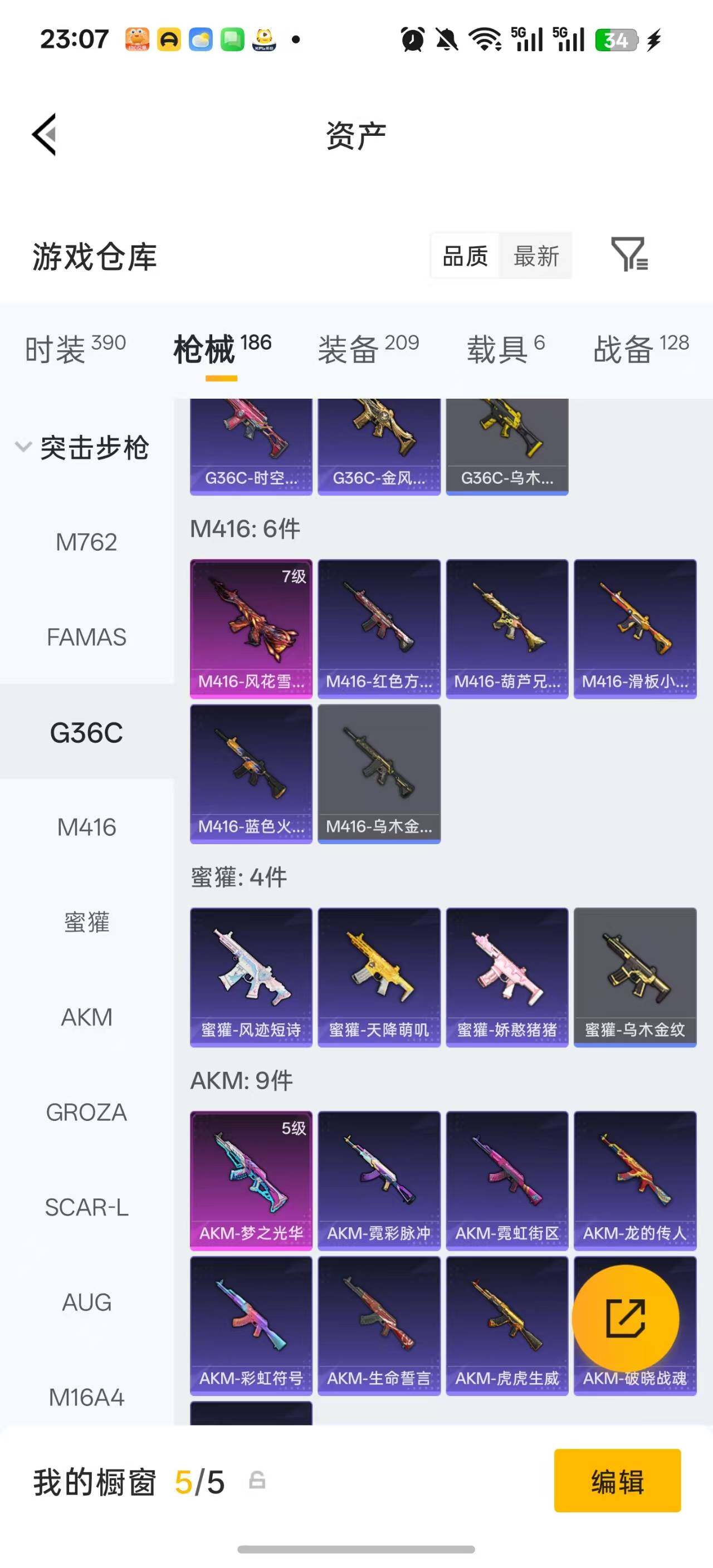713x1568 pixels.
Task: Switch to the 战备 tab
Action: click(641, 349)
